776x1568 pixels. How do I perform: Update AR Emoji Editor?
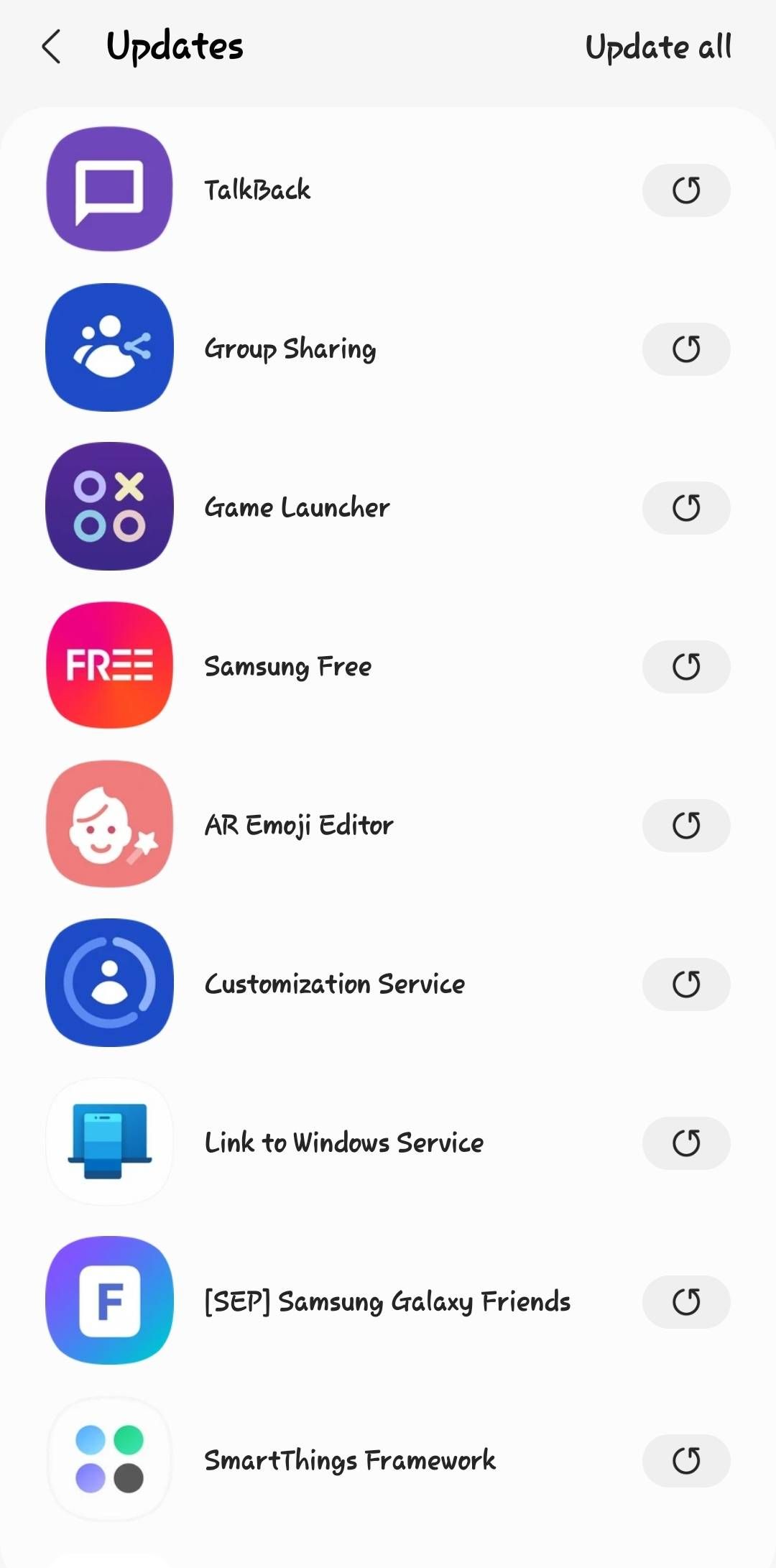686,825
